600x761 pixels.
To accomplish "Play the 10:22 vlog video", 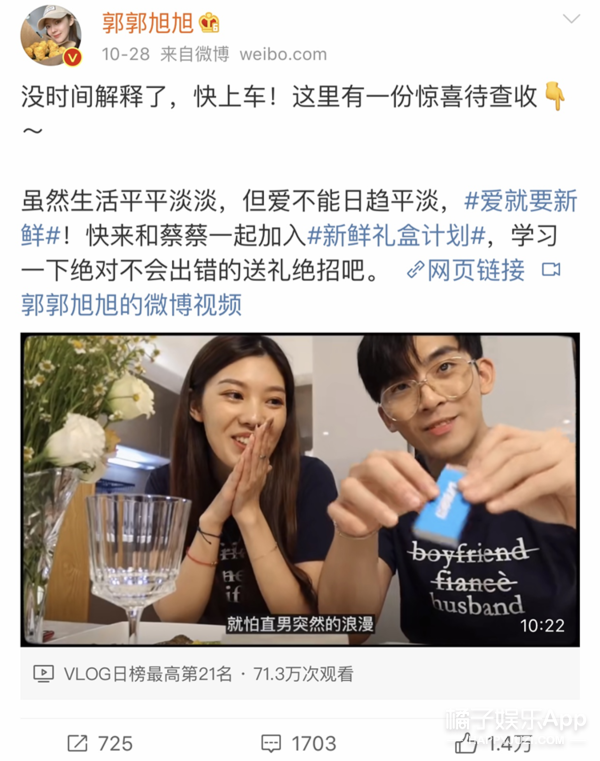I will [300, 489].
